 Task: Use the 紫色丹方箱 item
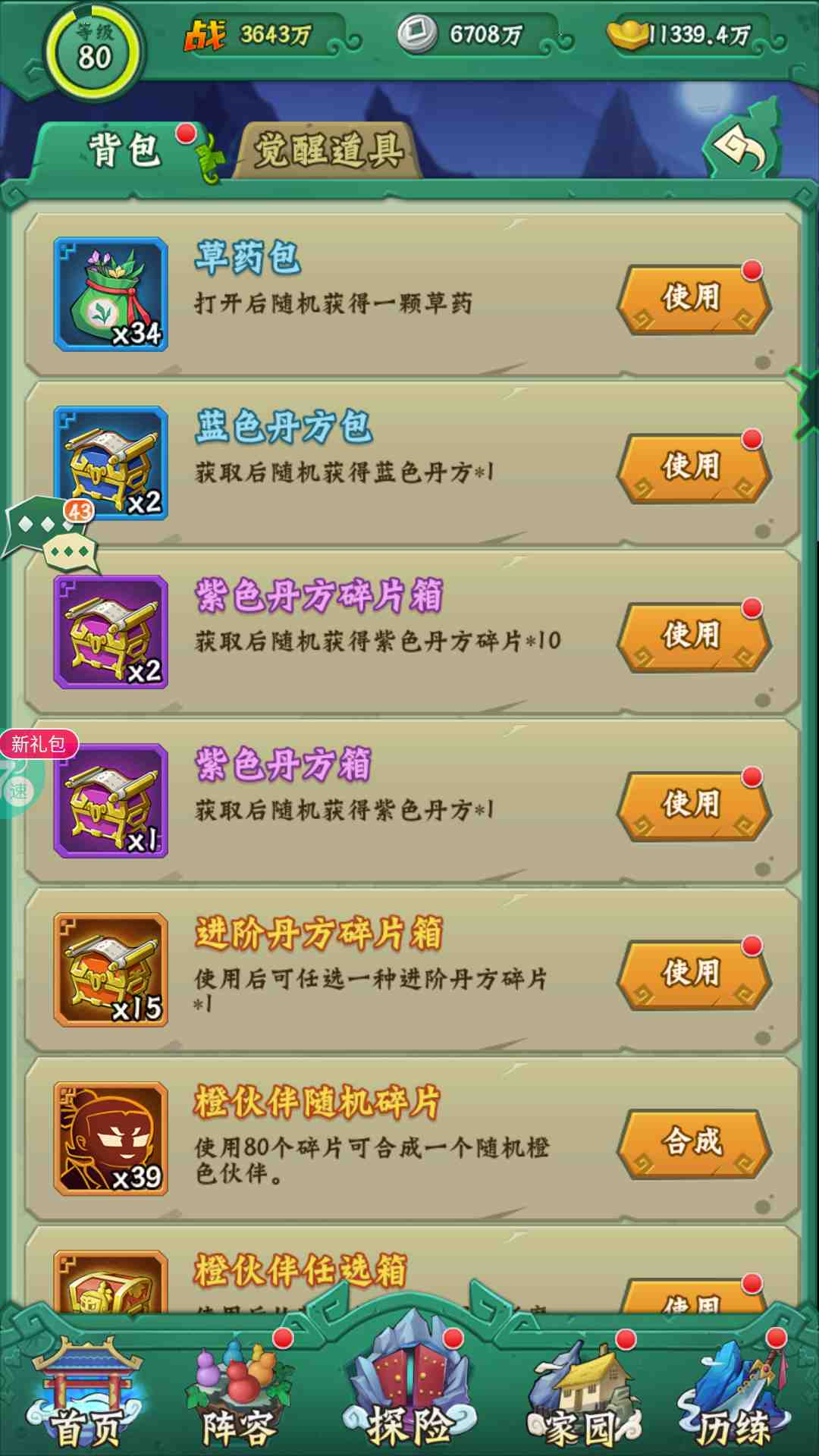[x=694, y=805]
